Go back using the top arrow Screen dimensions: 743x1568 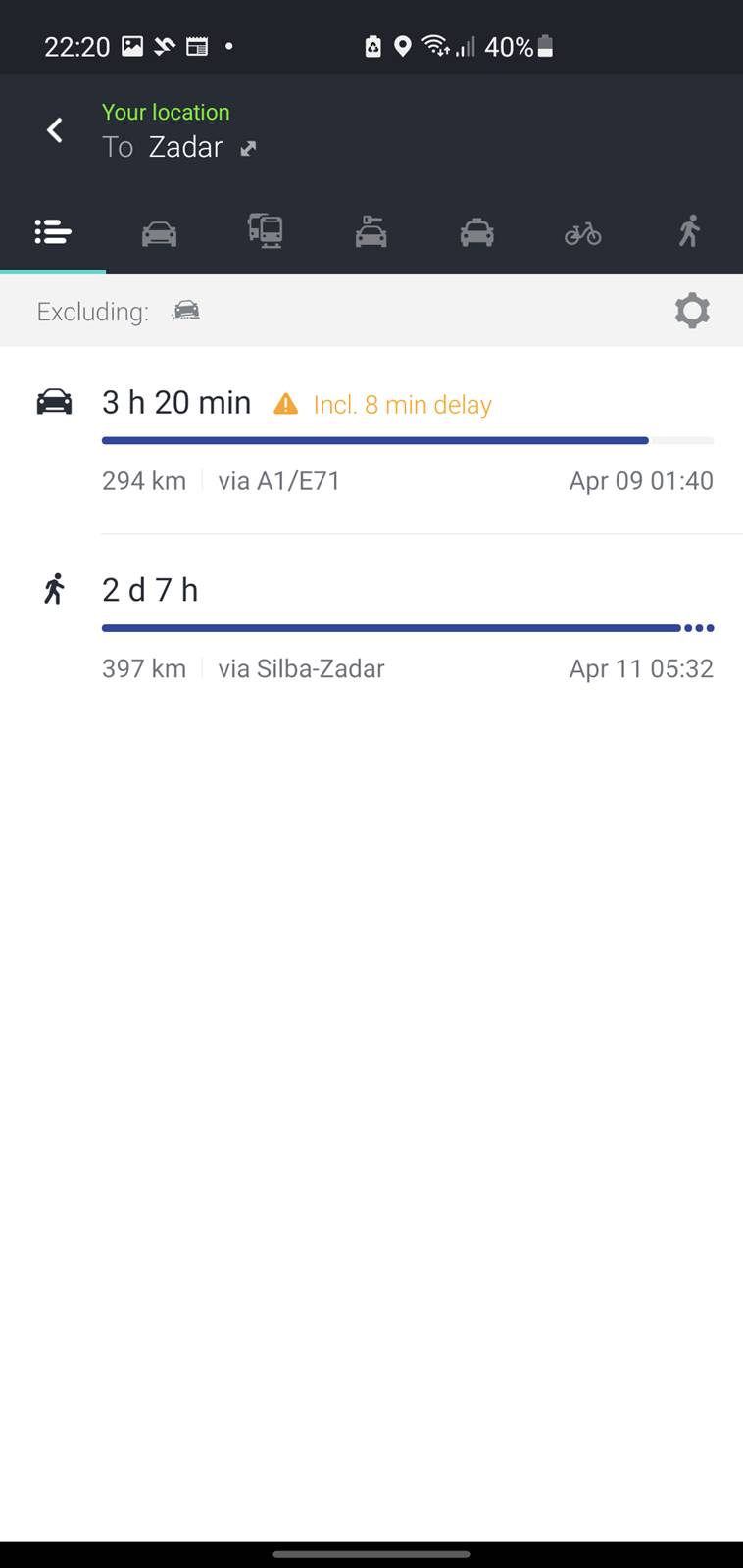pyautogui.click(x=55, y=130)
